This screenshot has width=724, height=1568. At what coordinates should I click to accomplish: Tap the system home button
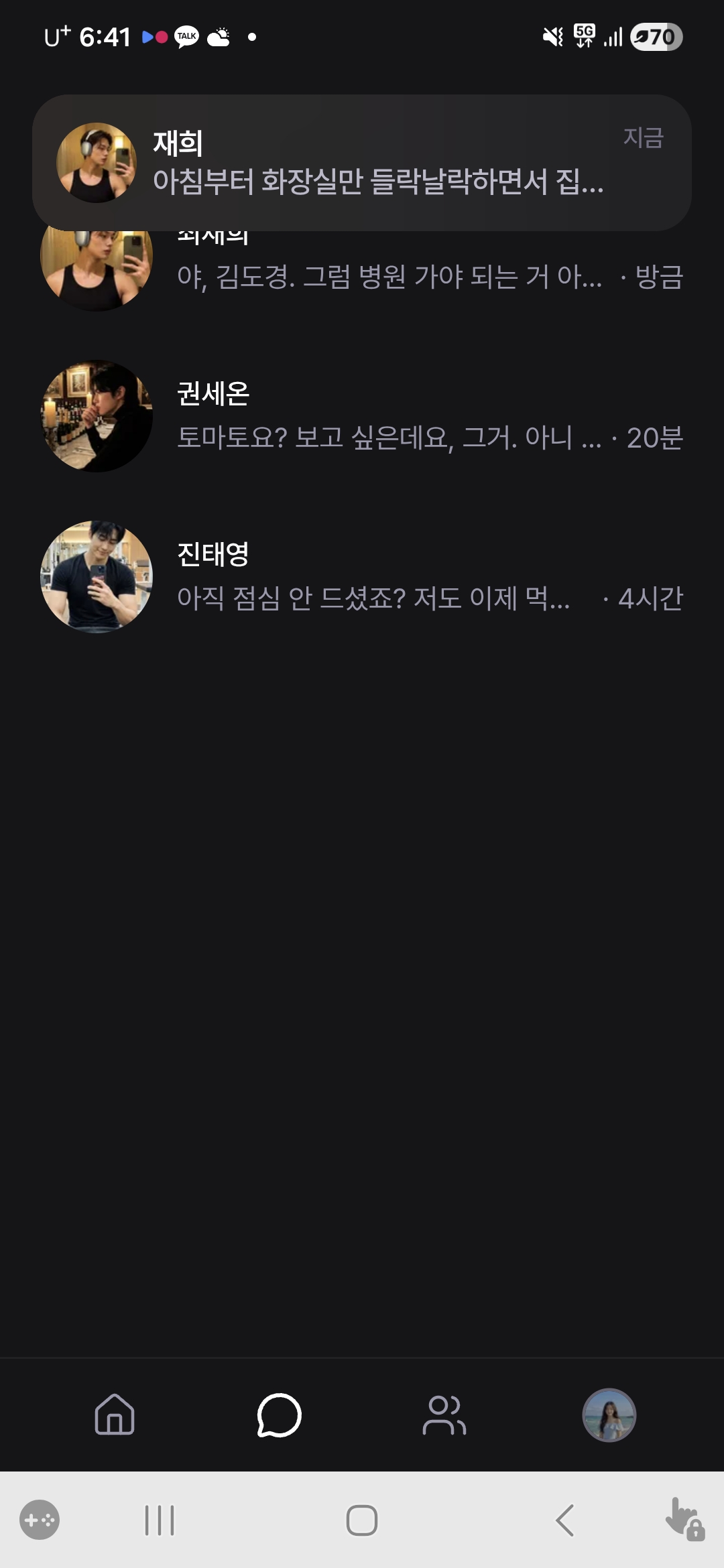coord(362,1520)
